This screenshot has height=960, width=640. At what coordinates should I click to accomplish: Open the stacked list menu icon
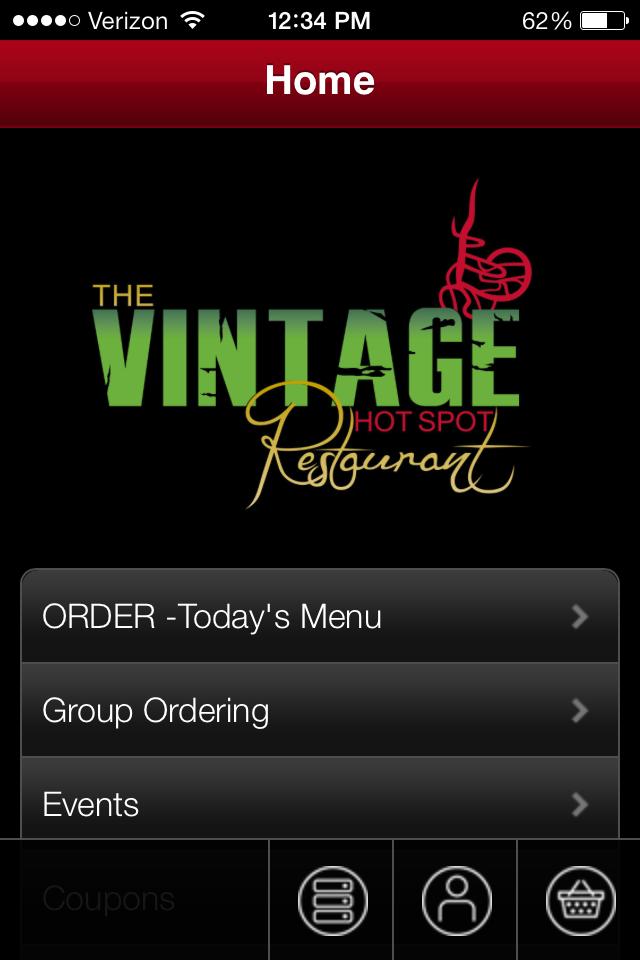pos(333,900)
